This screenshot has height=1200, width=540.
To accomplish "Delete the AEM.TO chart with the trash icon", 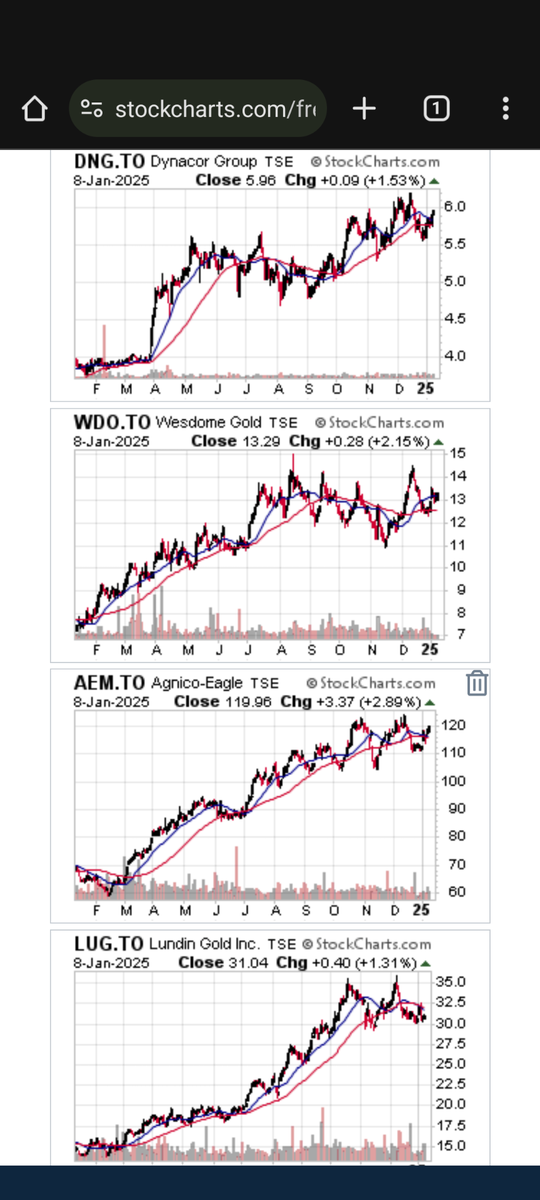I will [477, 683].
